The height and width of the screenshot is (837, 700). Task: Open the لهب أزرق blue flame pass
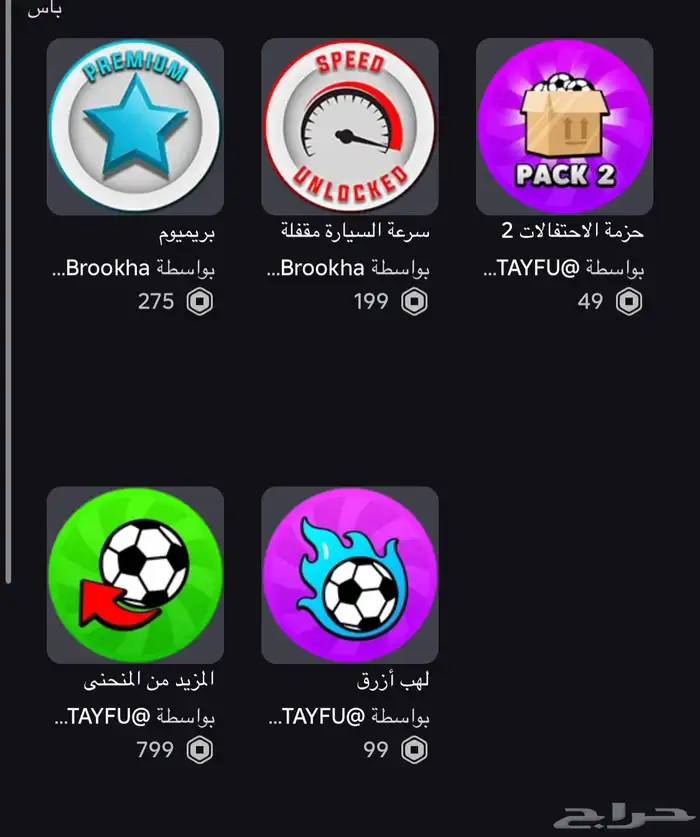click(349, 575)
